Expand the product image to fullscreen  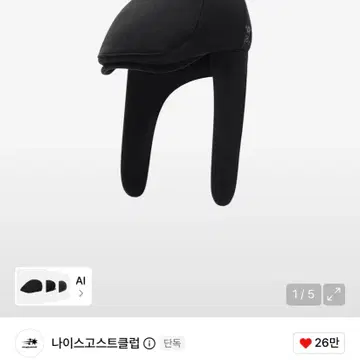point(334,294)
